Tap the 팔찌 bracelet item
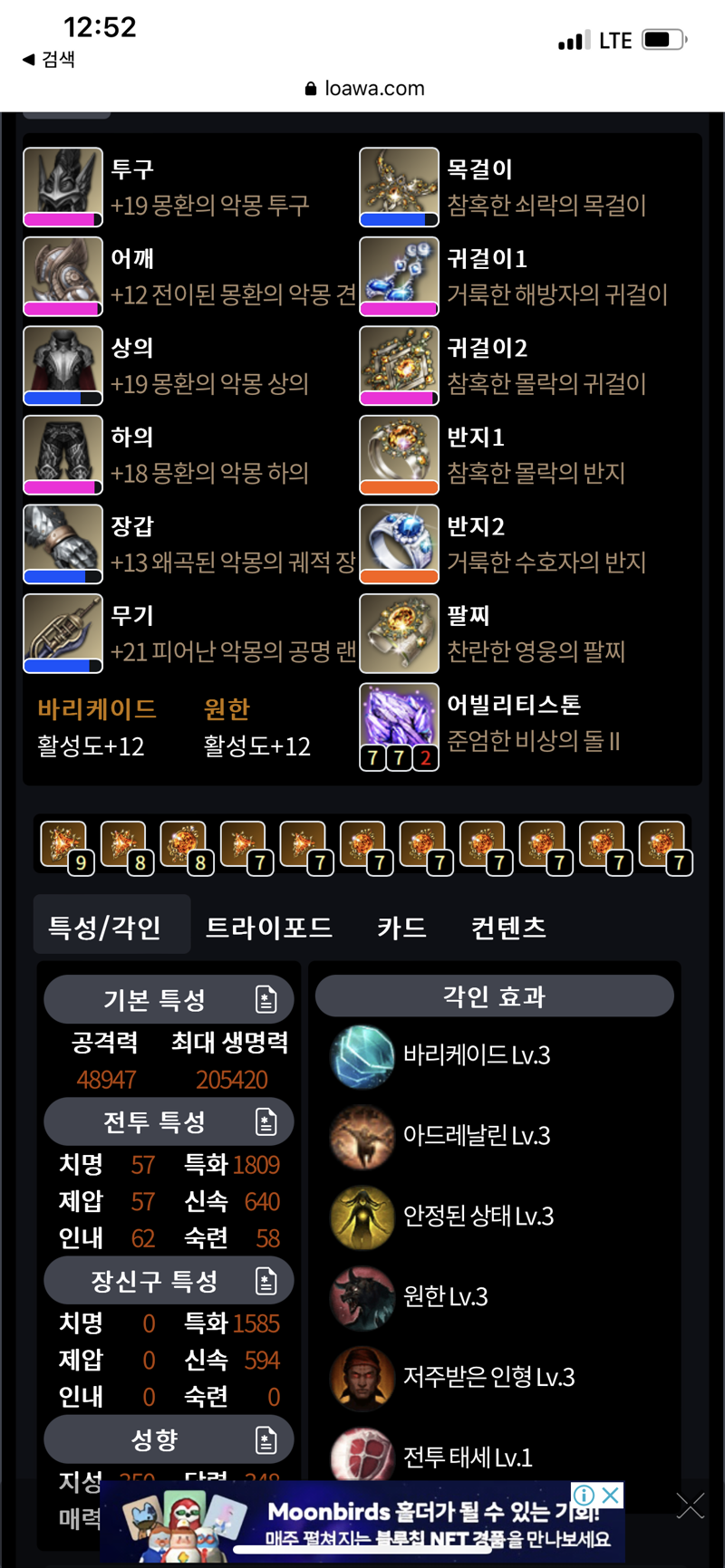725x1568 pixels. [x=399, y=633]
